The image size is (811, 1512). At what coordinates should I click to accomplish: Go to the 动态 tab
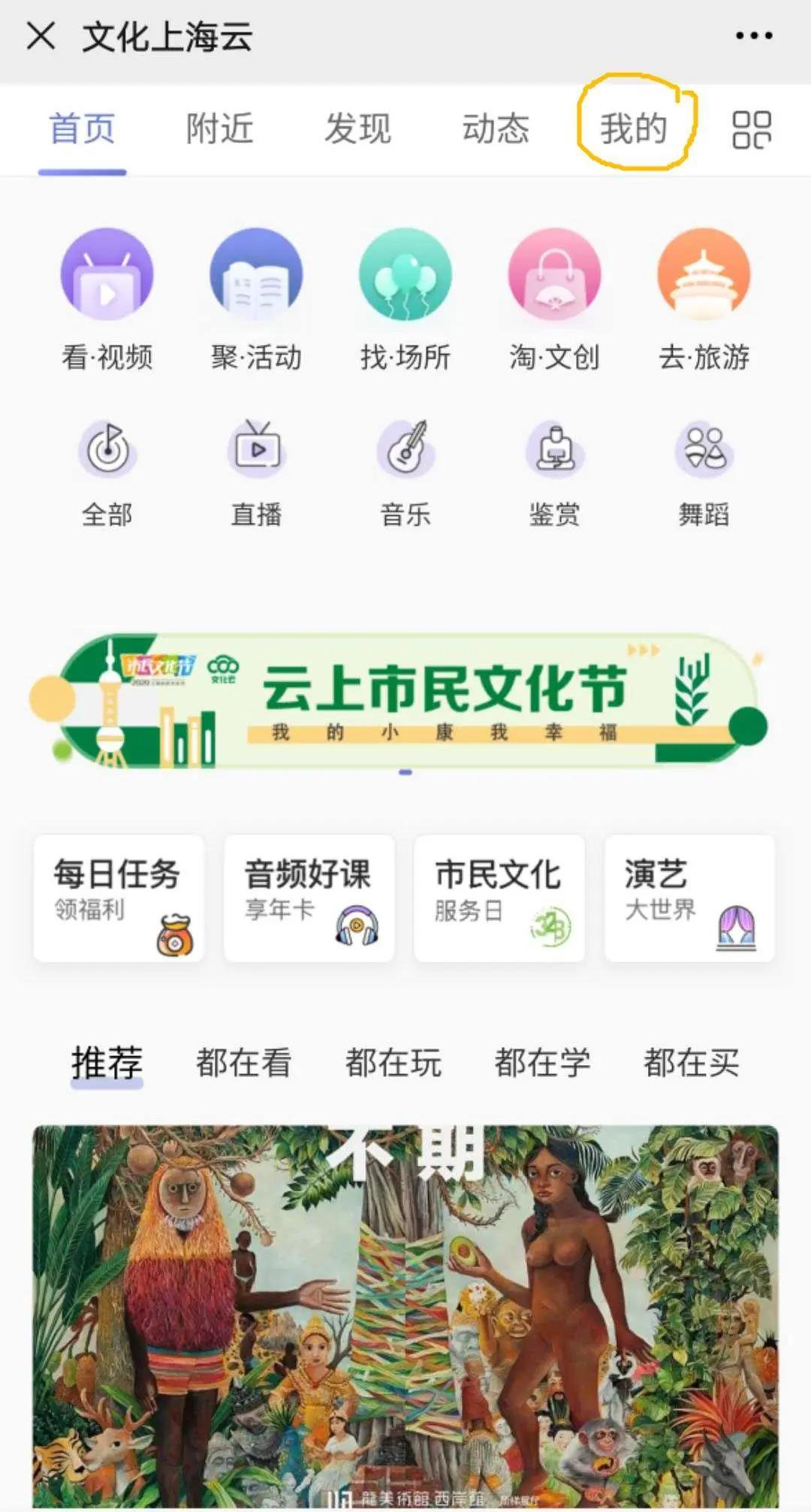495,128
